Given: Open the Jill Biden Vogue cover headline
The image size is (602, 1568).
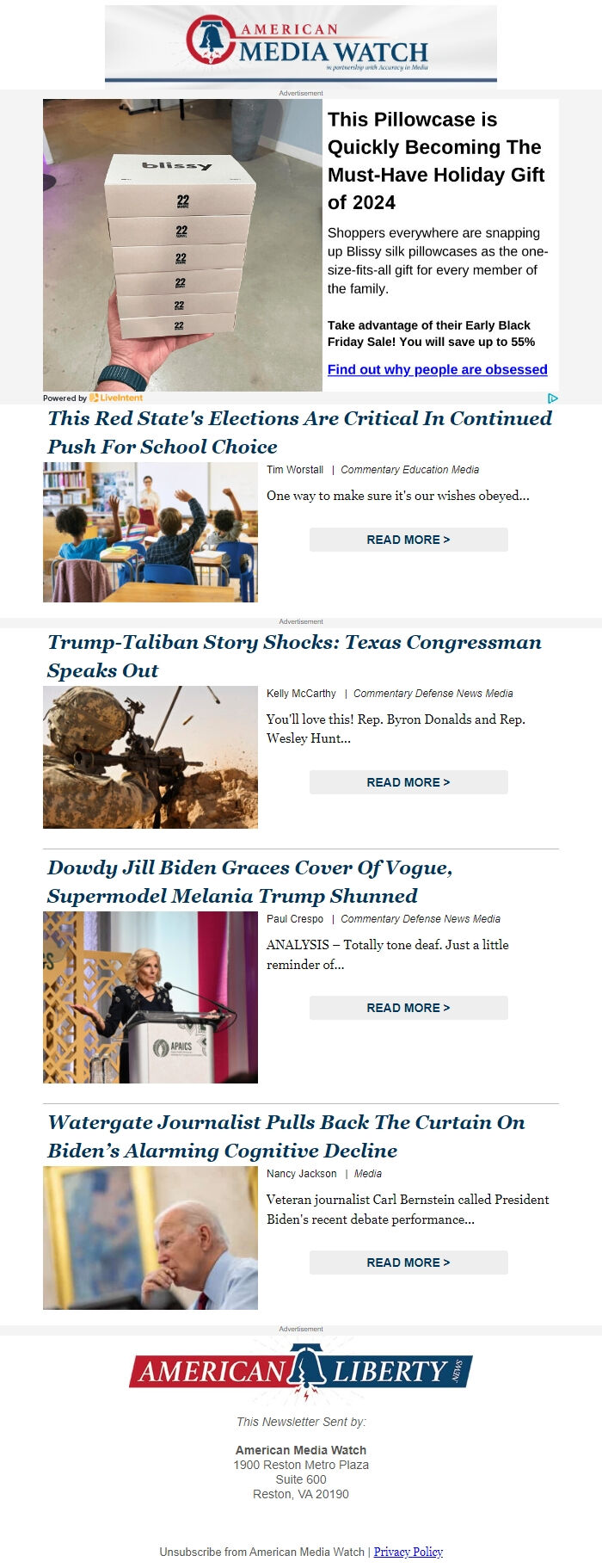Looking at the screenshot, I should point(249,881).
